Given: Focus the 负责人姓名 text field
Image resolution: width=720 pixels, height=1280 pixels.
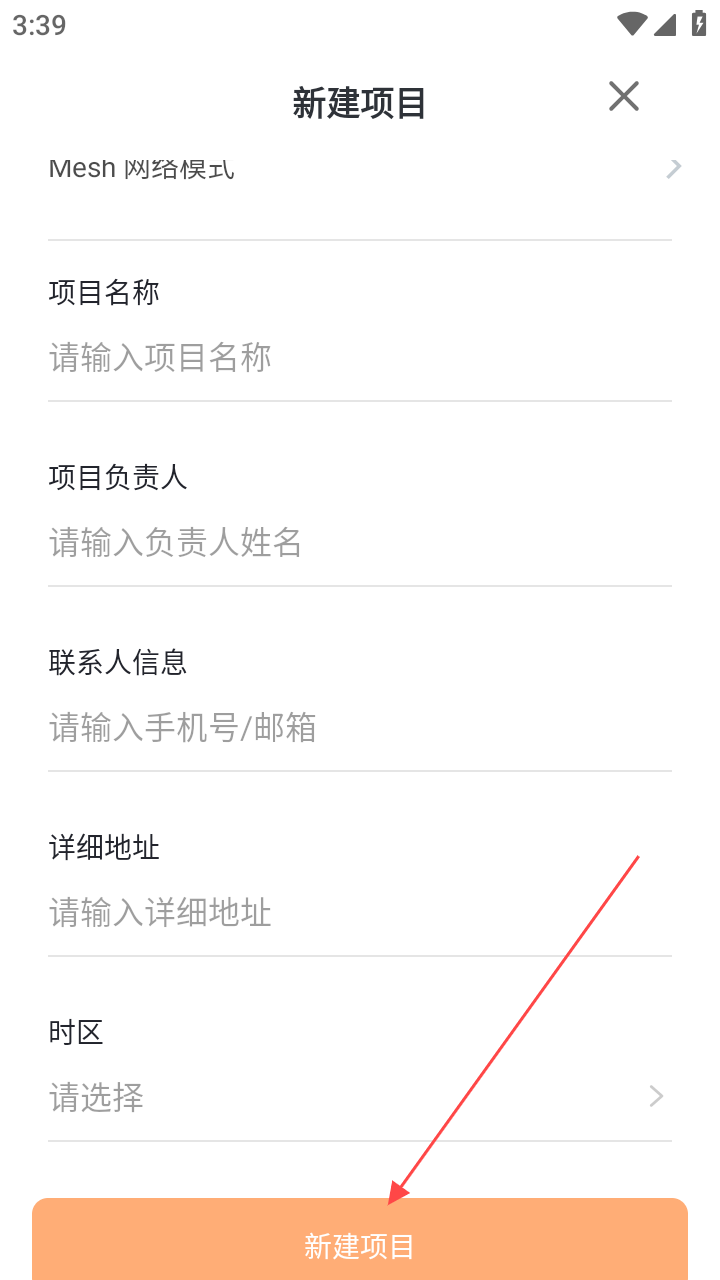Looking at the screenshot, I should tap(360, 543).
